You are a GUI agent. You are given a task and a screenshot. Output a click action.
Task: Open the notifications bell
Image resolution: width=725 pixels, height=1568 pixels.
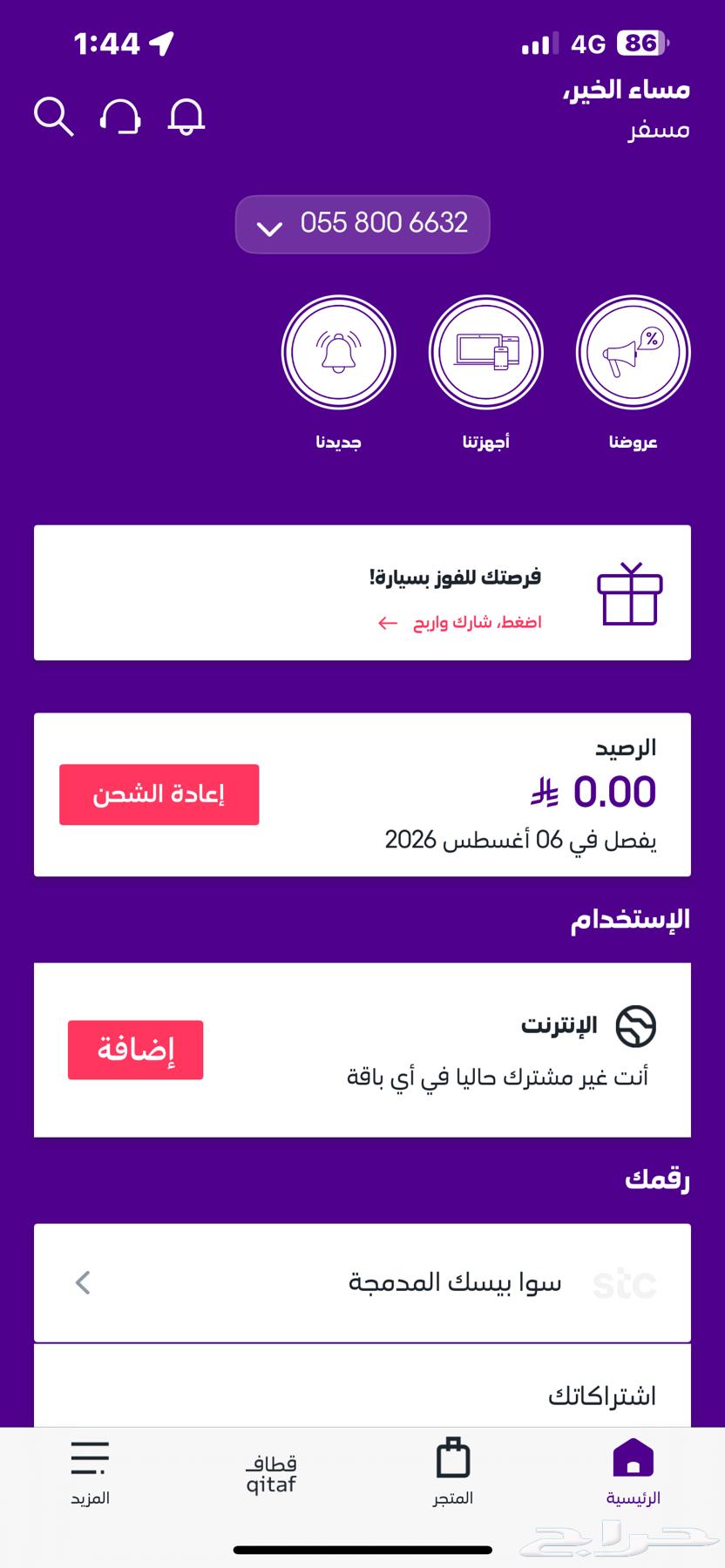pos(186,117)
